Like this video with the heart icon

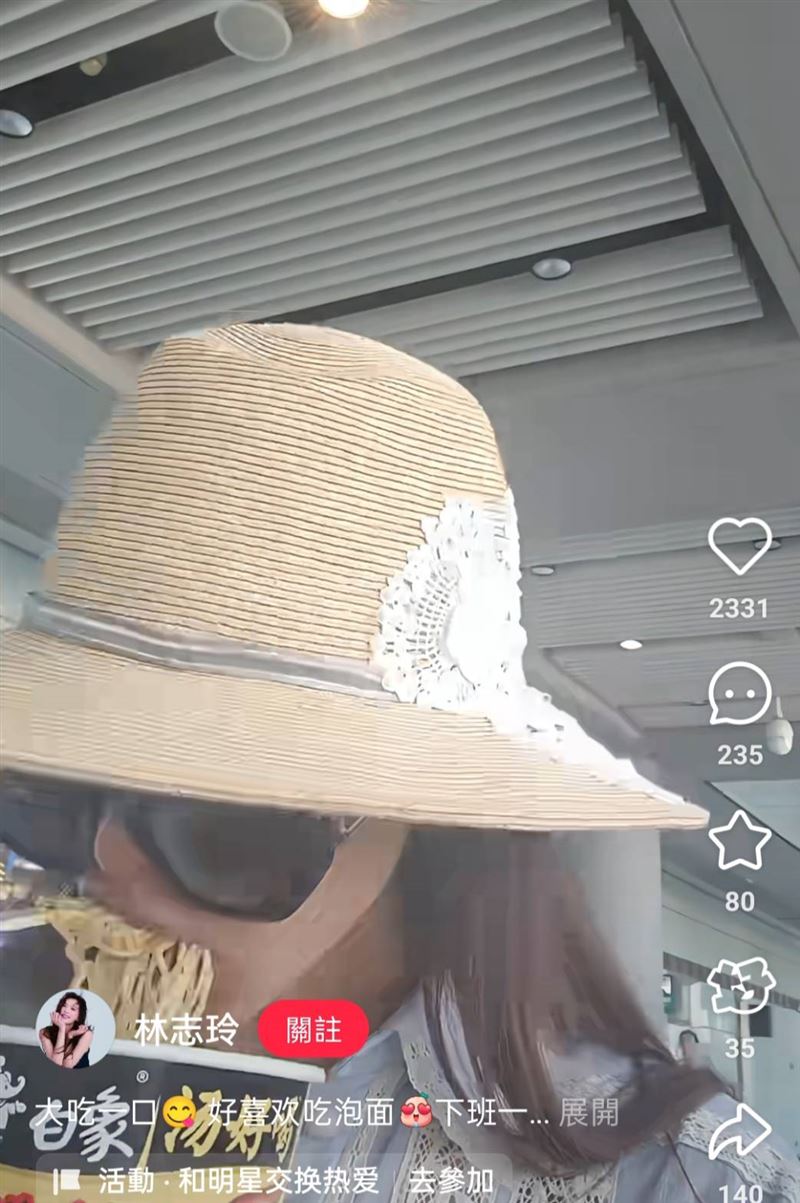(740, 546)
